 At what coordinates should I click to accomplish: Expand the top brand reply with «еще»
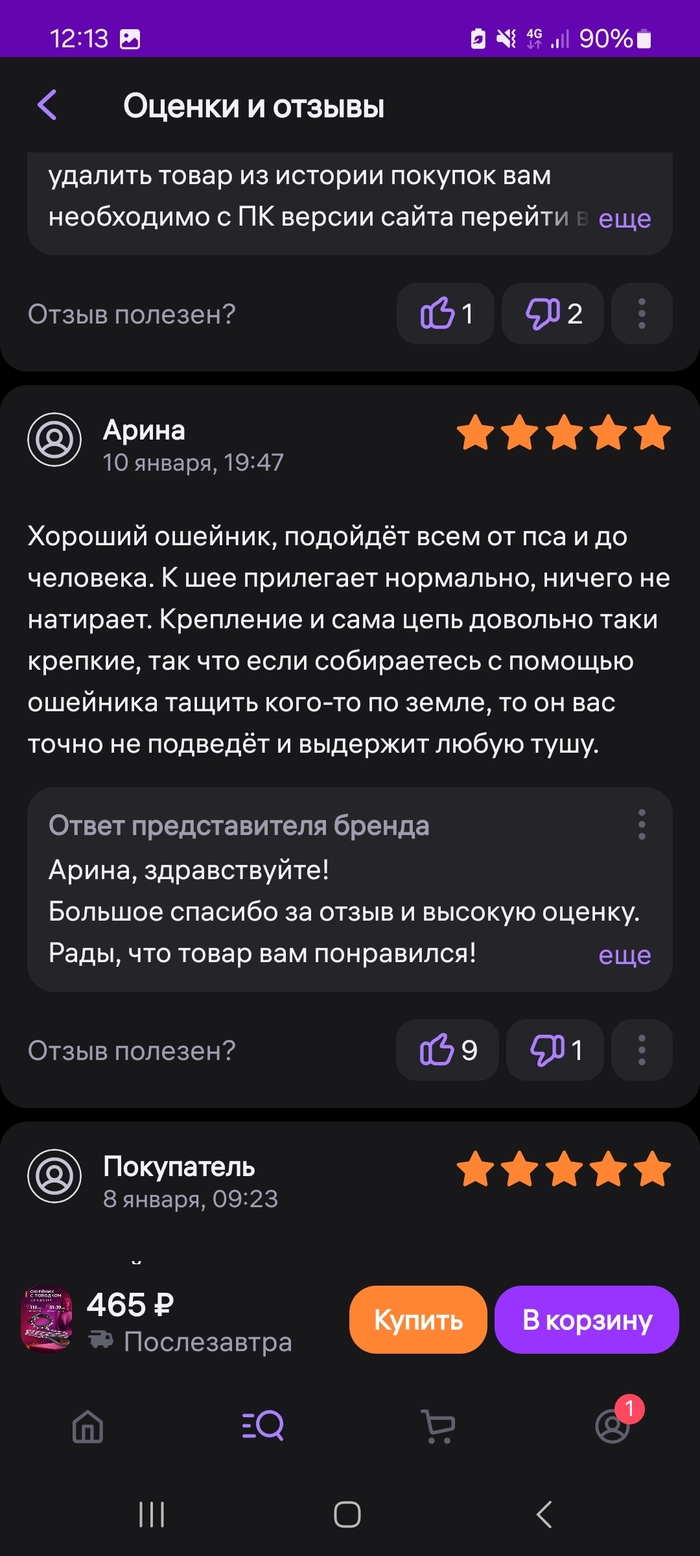(624, 218)
